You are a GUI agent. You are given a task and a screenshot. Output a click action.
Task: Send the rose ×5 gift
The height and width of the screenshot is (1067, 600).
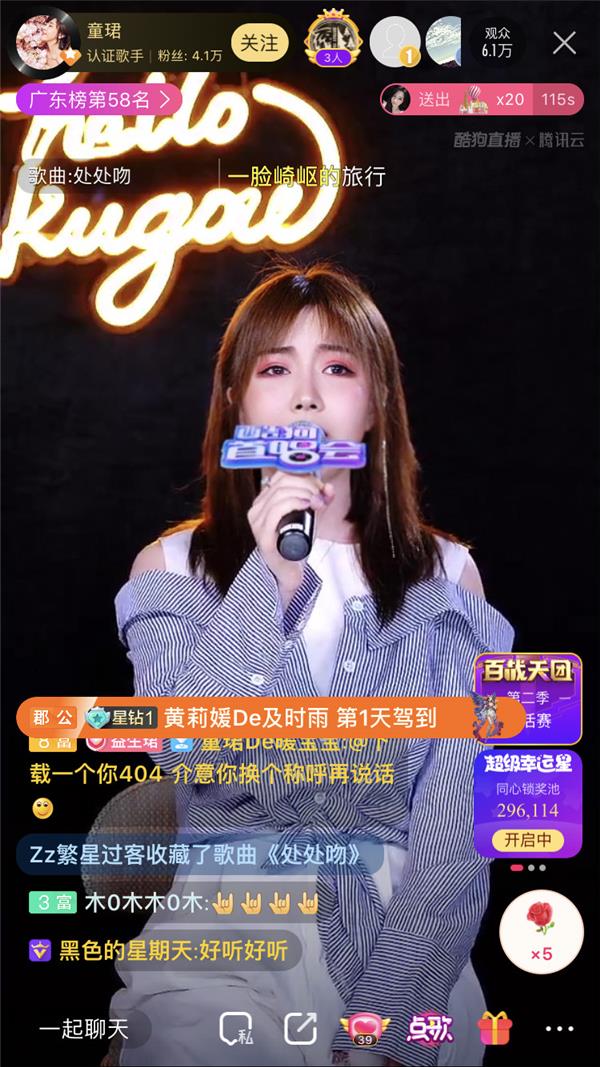[541, 930]
